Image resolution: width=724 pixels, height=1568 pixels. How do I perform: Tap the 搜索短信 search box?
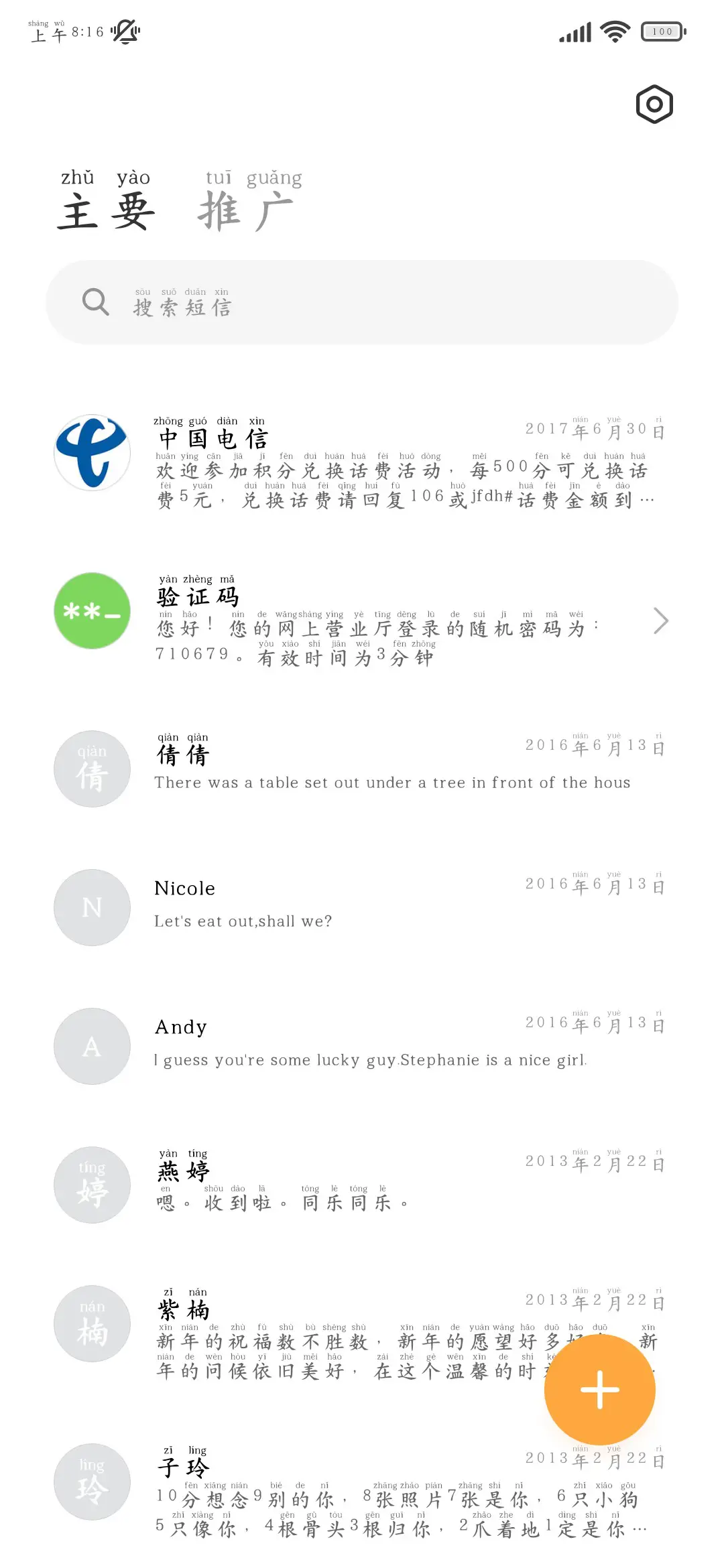point(362,302)
